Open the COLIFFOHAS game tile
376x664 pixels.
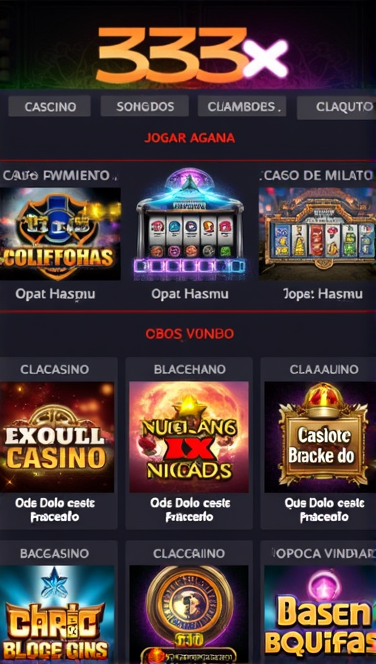click(x=60, y=234)
